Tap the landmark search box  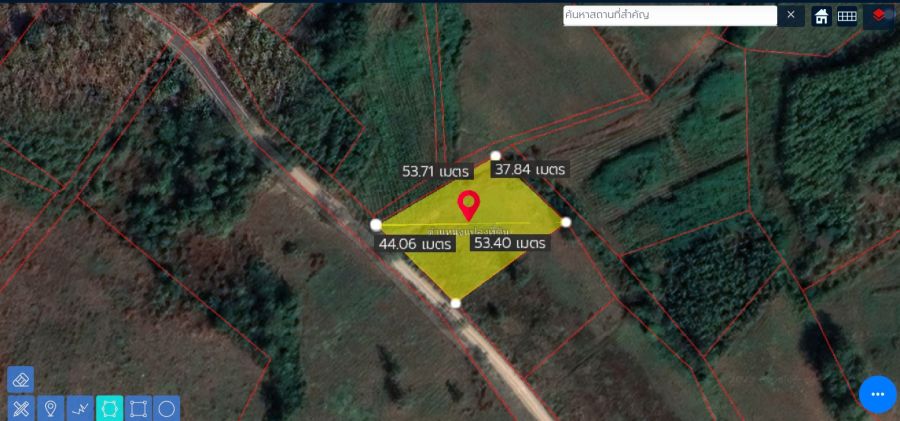click(x=669, y=15)
